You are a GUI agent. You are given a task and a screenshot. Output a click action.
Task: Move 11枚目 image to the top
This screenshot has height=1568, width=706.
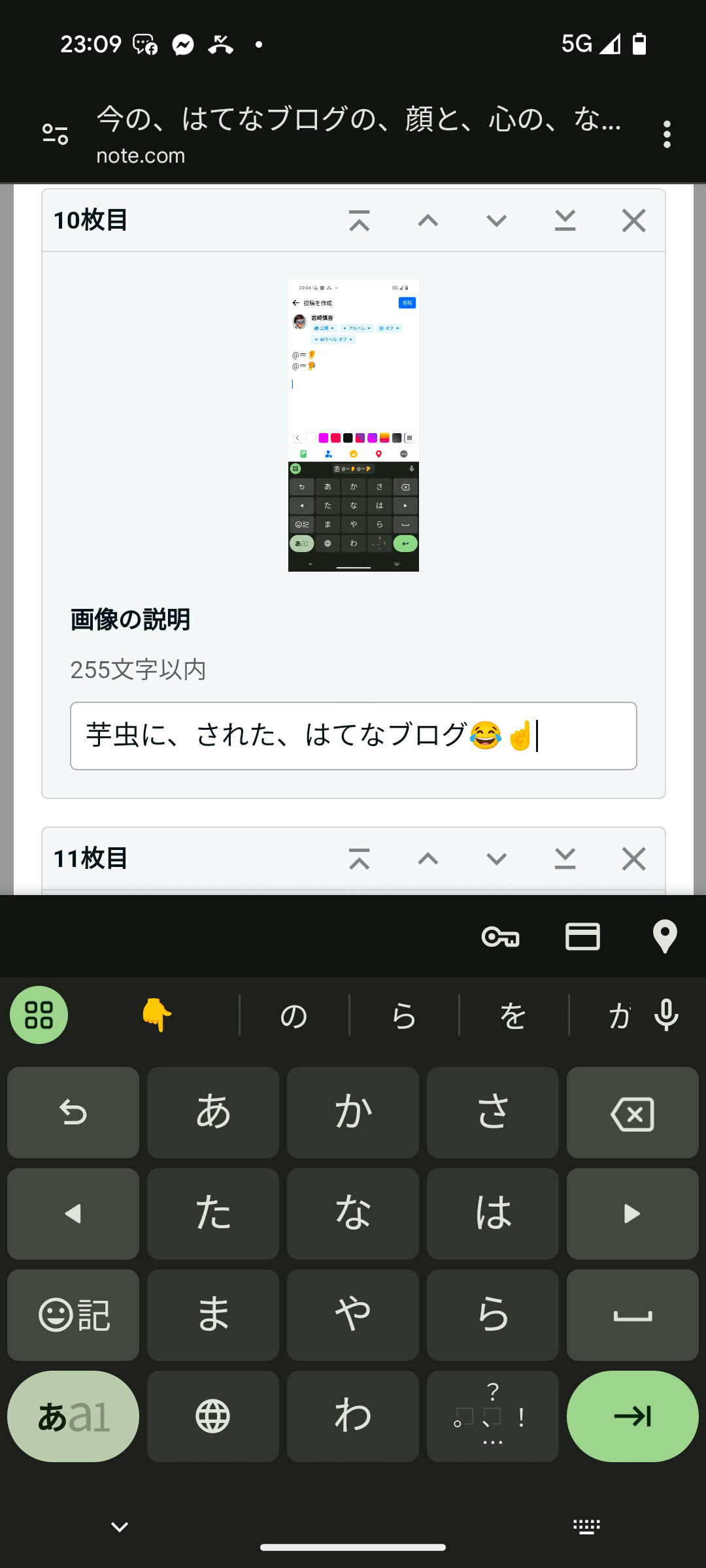359,859
